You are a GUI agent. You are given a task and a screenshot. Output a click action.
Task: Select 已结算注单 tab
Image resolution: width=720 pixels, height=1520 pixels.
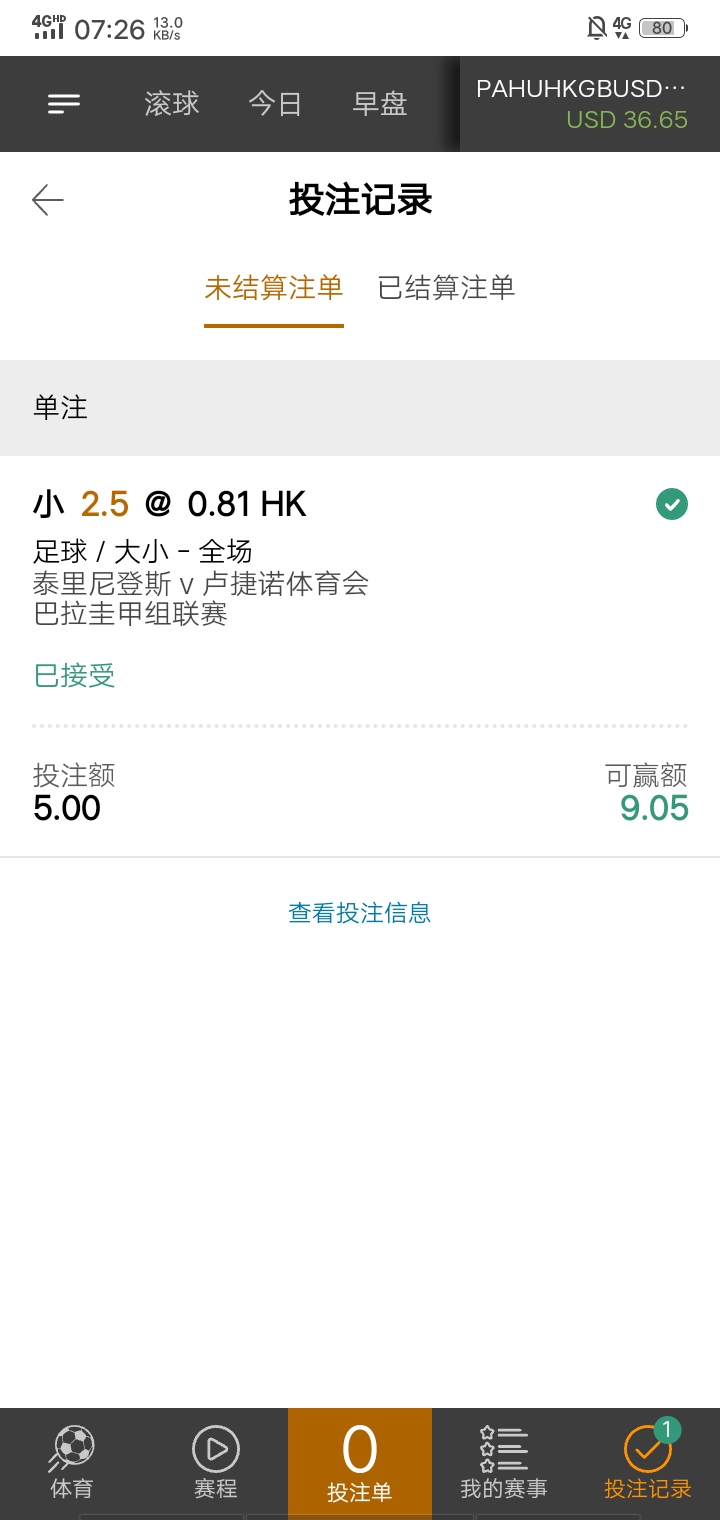tap(446, 288)
